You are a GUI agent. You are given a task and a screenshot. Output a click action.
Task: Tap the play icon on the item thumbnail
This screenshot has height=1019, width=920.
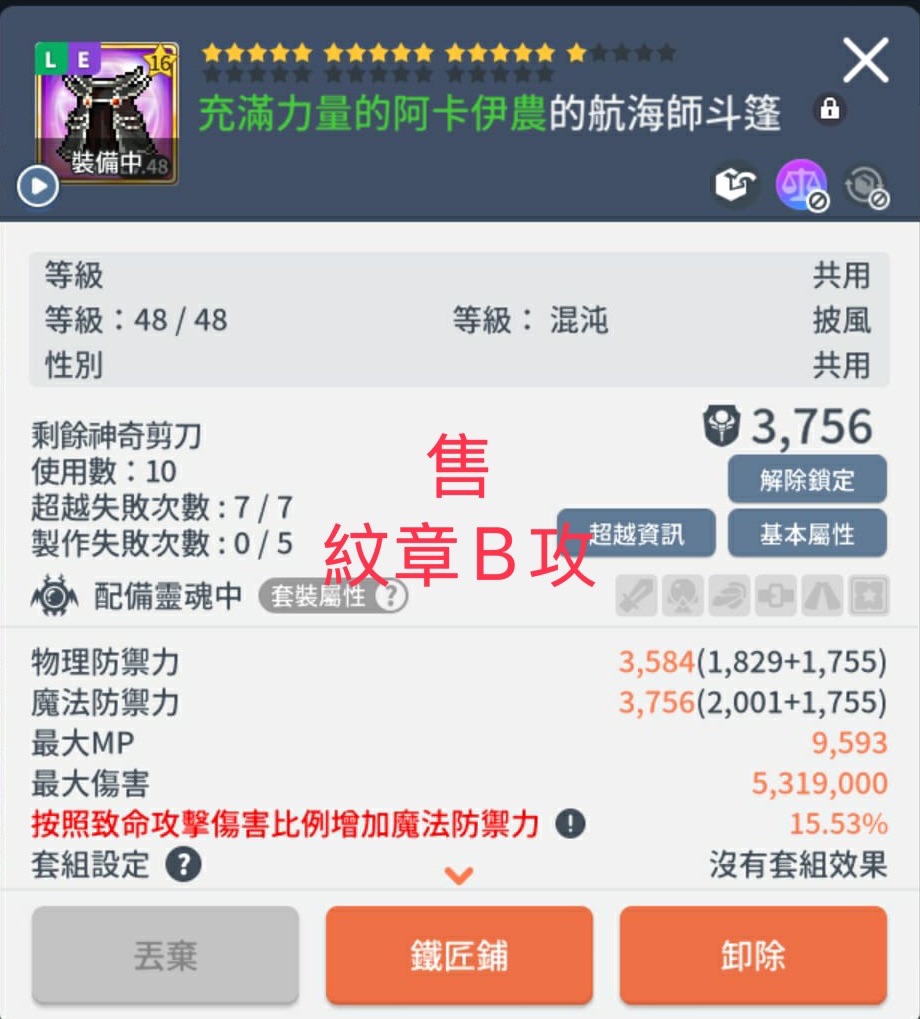38,187
